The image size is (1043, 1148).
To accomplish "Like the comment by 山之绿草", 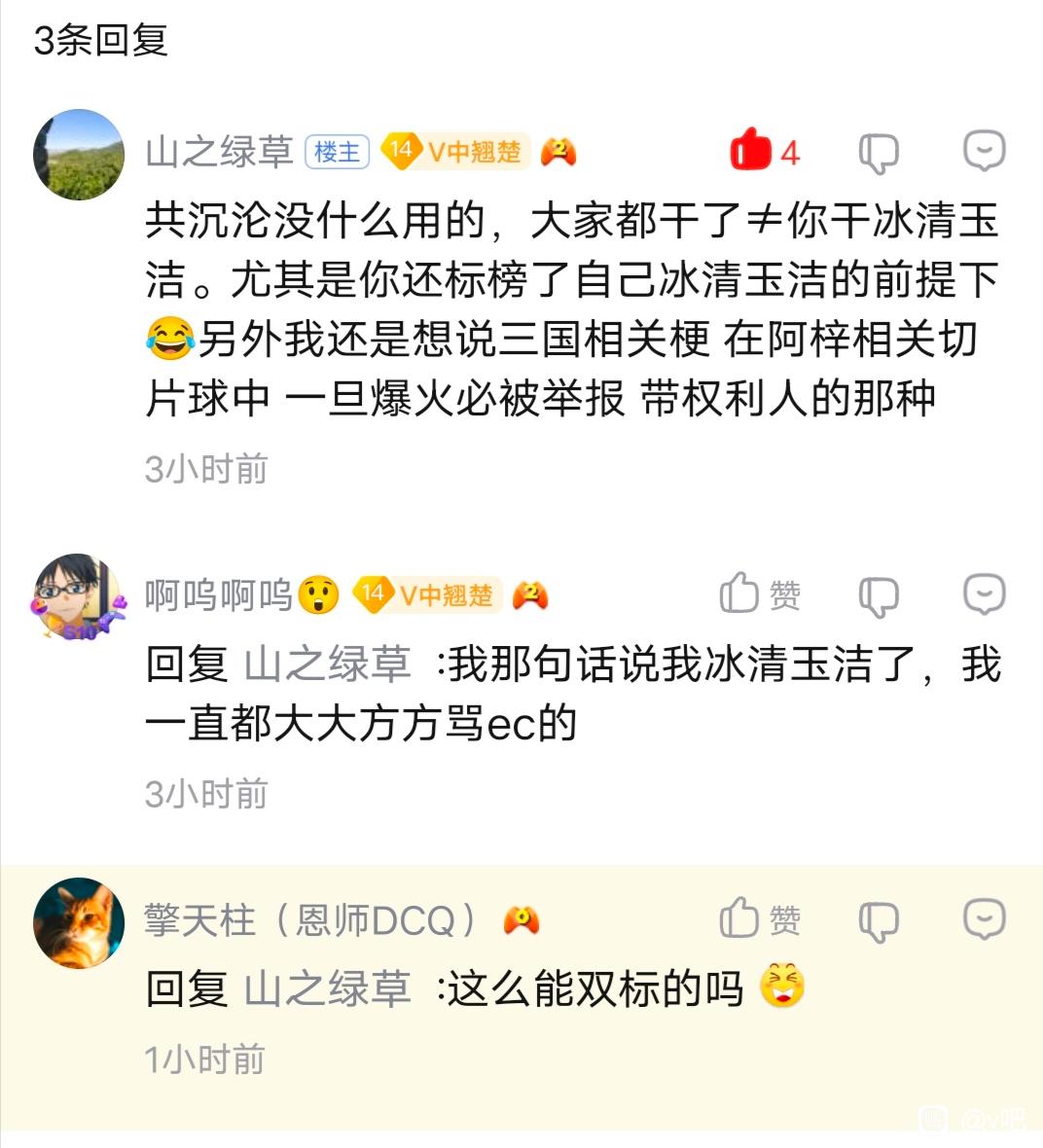I will coord(750,152).
